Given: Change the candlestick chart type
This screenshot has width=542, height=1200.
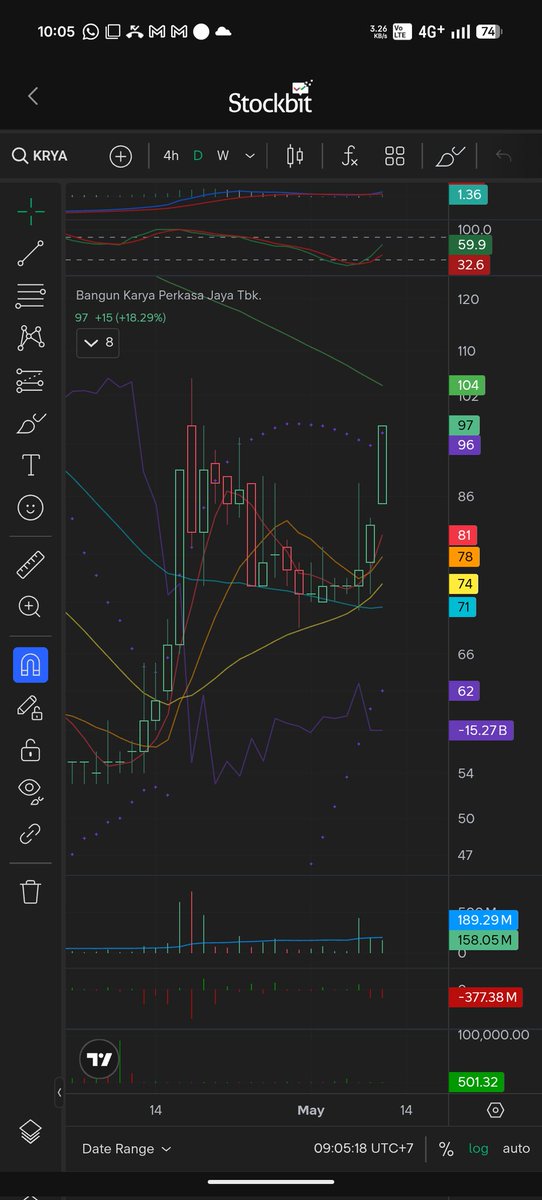Looking at the screenshot, I should click(294, 156).
